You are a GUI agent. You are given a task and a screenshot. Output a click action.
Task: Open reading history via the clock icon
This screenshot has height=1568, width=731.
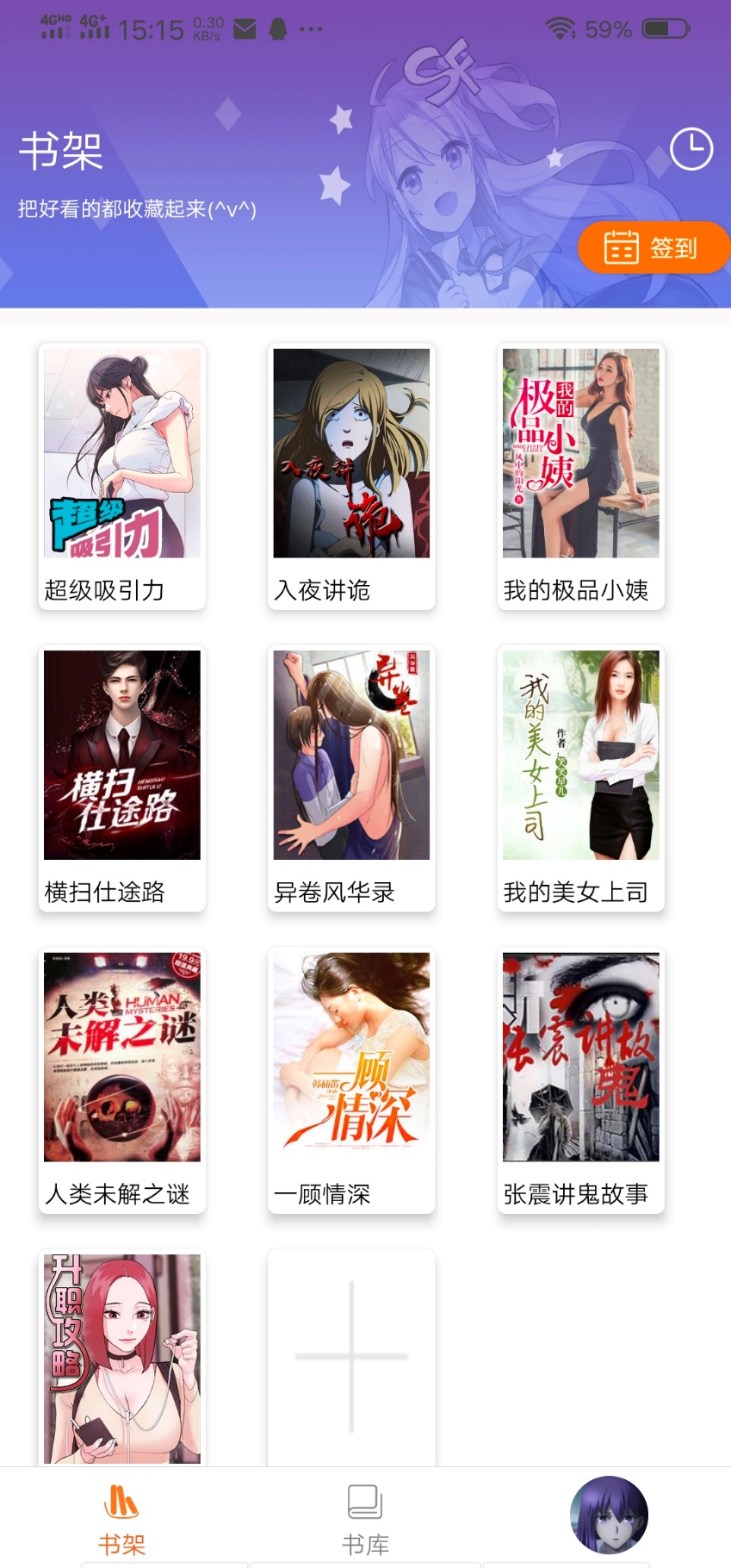click(x=691, y=148)
